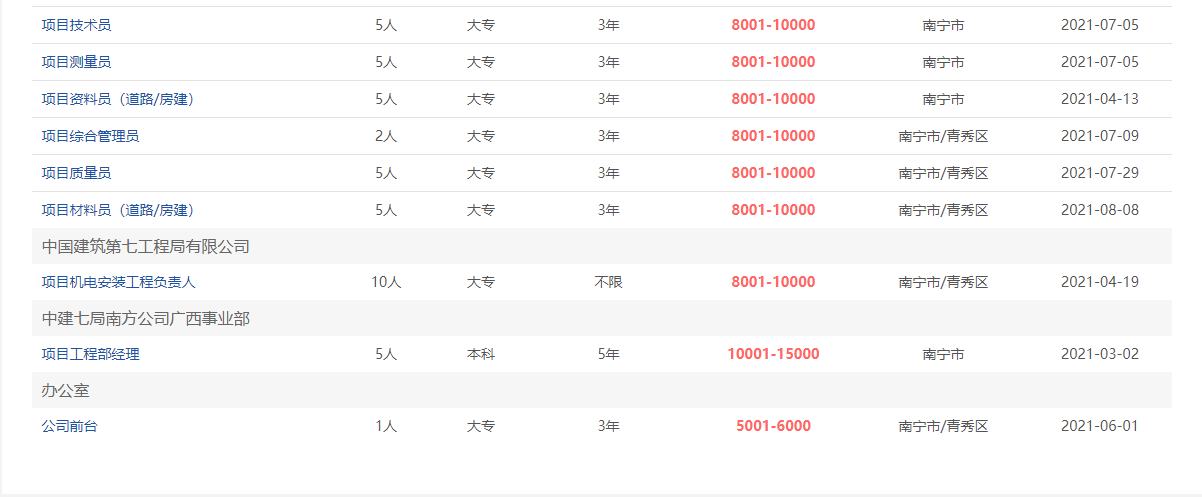
Task: Tap the 项目工程部经理 job link
Action: tap(90, 354)
